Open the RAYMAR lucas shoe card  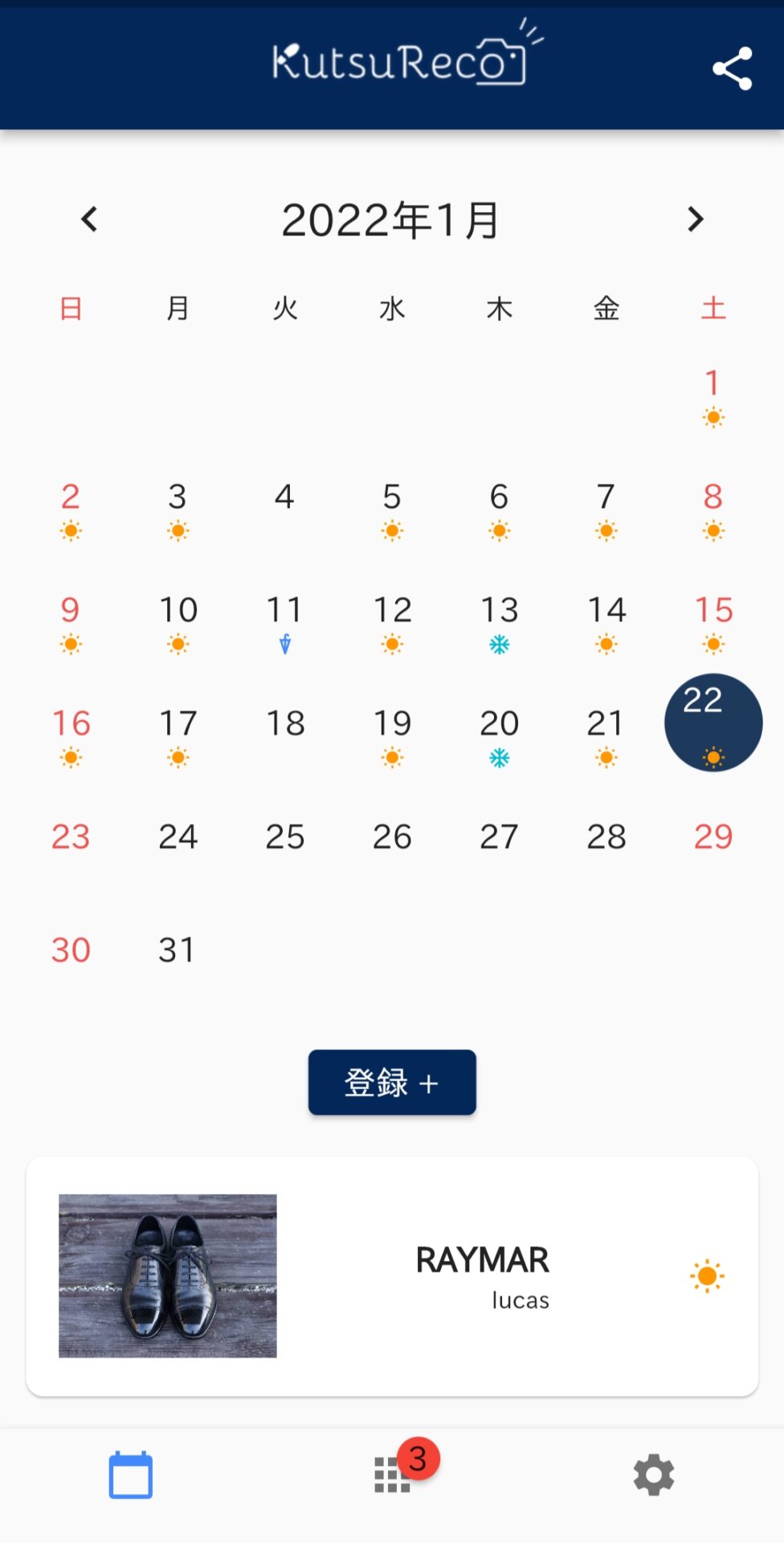392,1276
